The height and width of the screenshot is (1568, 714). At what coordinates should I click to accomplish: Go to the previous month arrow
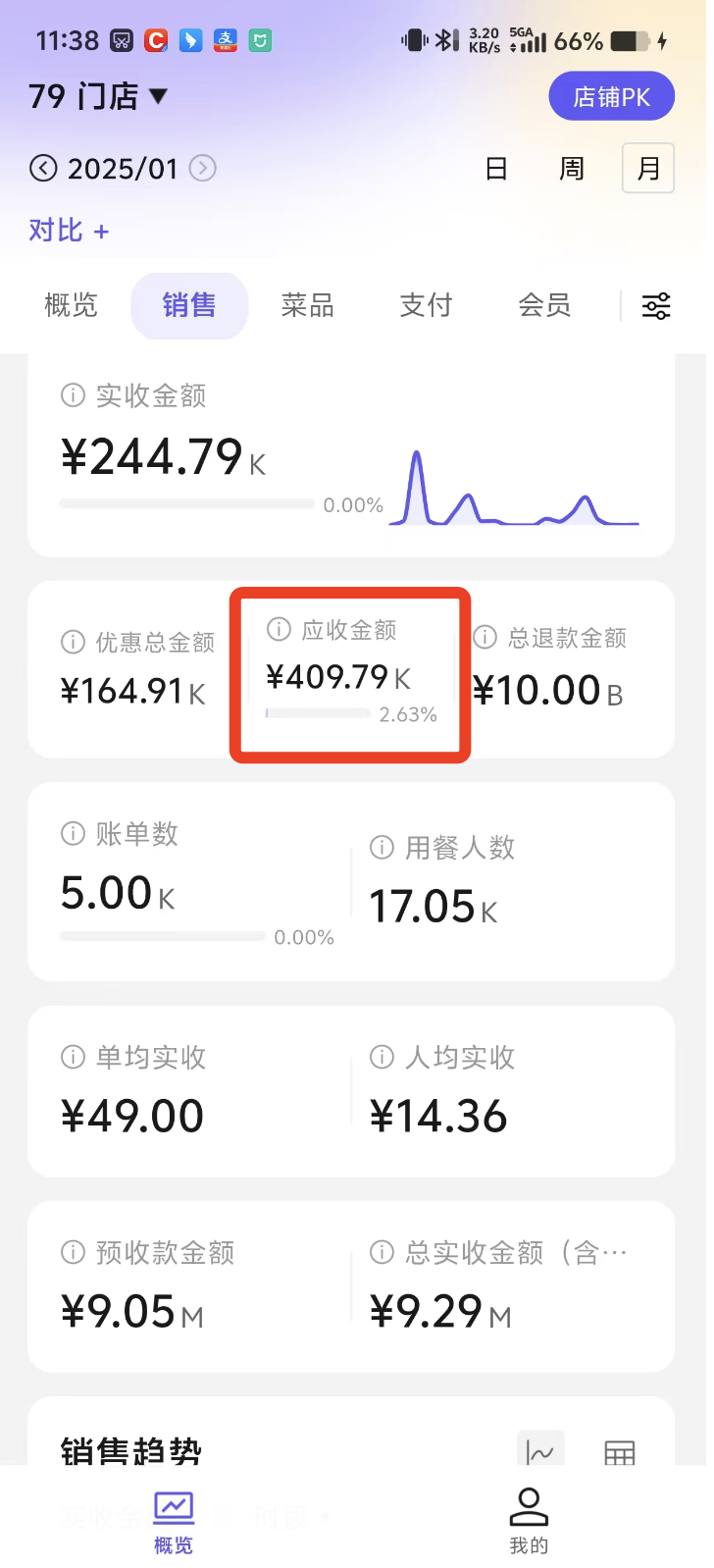(43, 169)
